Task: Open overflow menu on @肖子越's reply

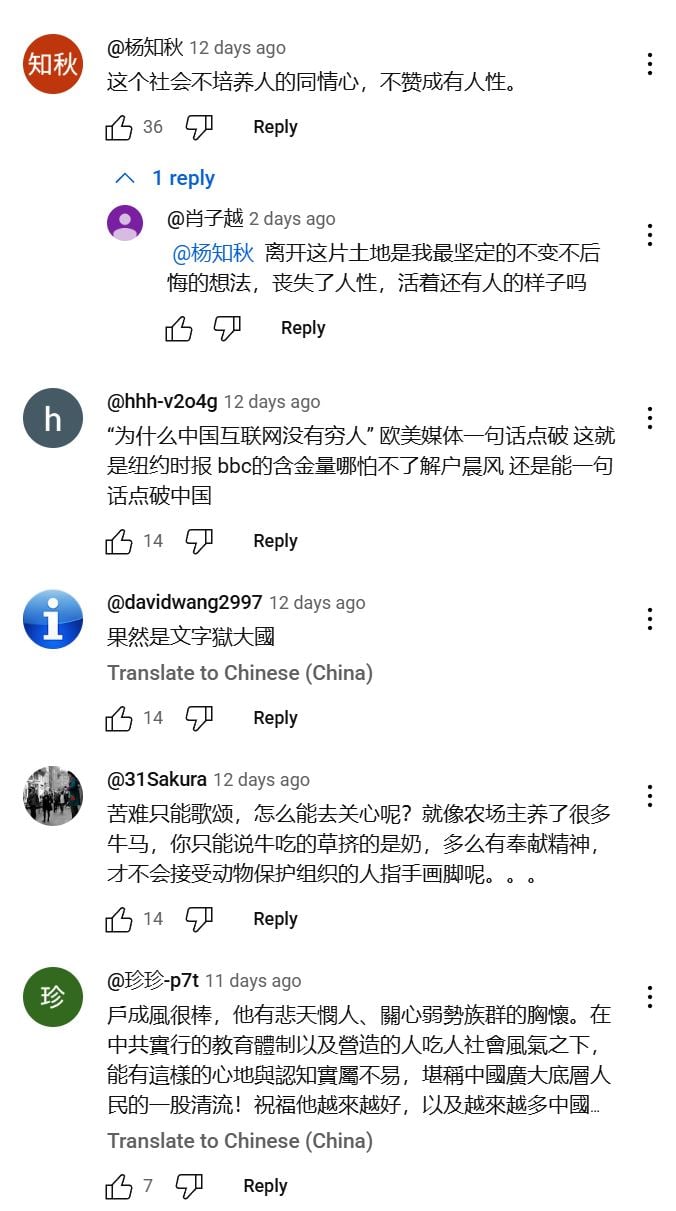Action: [650, 235]
